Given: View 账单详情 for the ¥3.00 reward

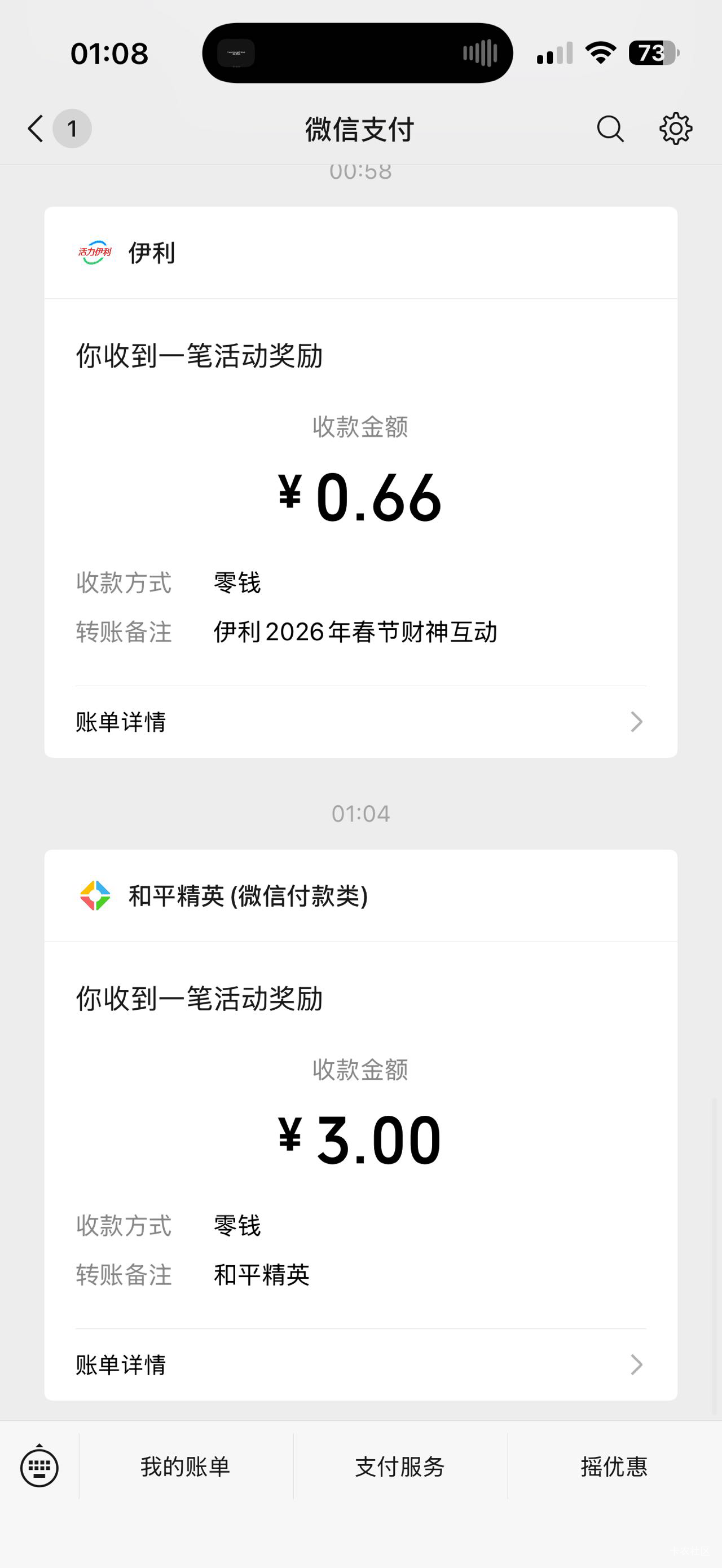Looking at the screenshot, I should coord(360,1364).
